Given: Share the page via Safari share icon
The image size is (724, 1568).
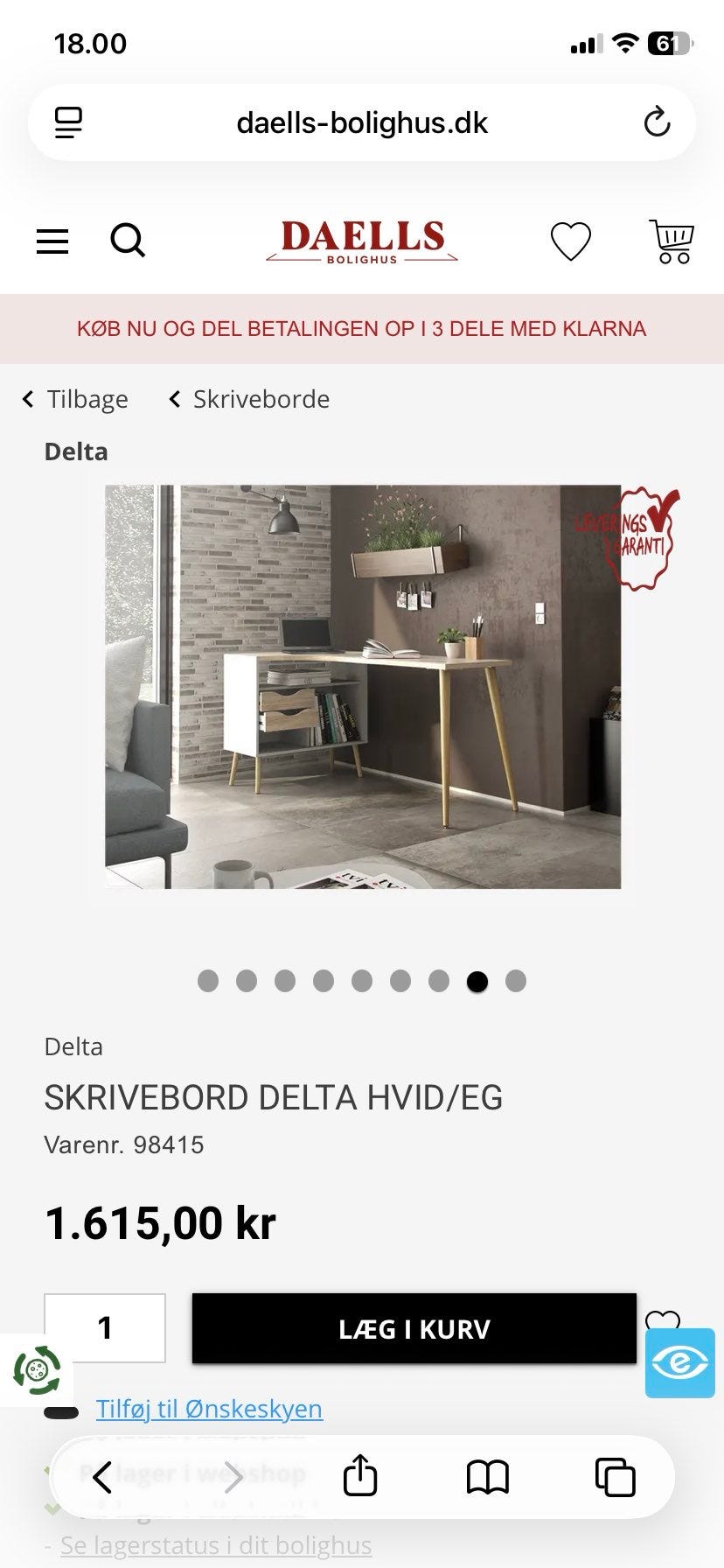Looking at the screenshot, I should (x=362, y=1476).
